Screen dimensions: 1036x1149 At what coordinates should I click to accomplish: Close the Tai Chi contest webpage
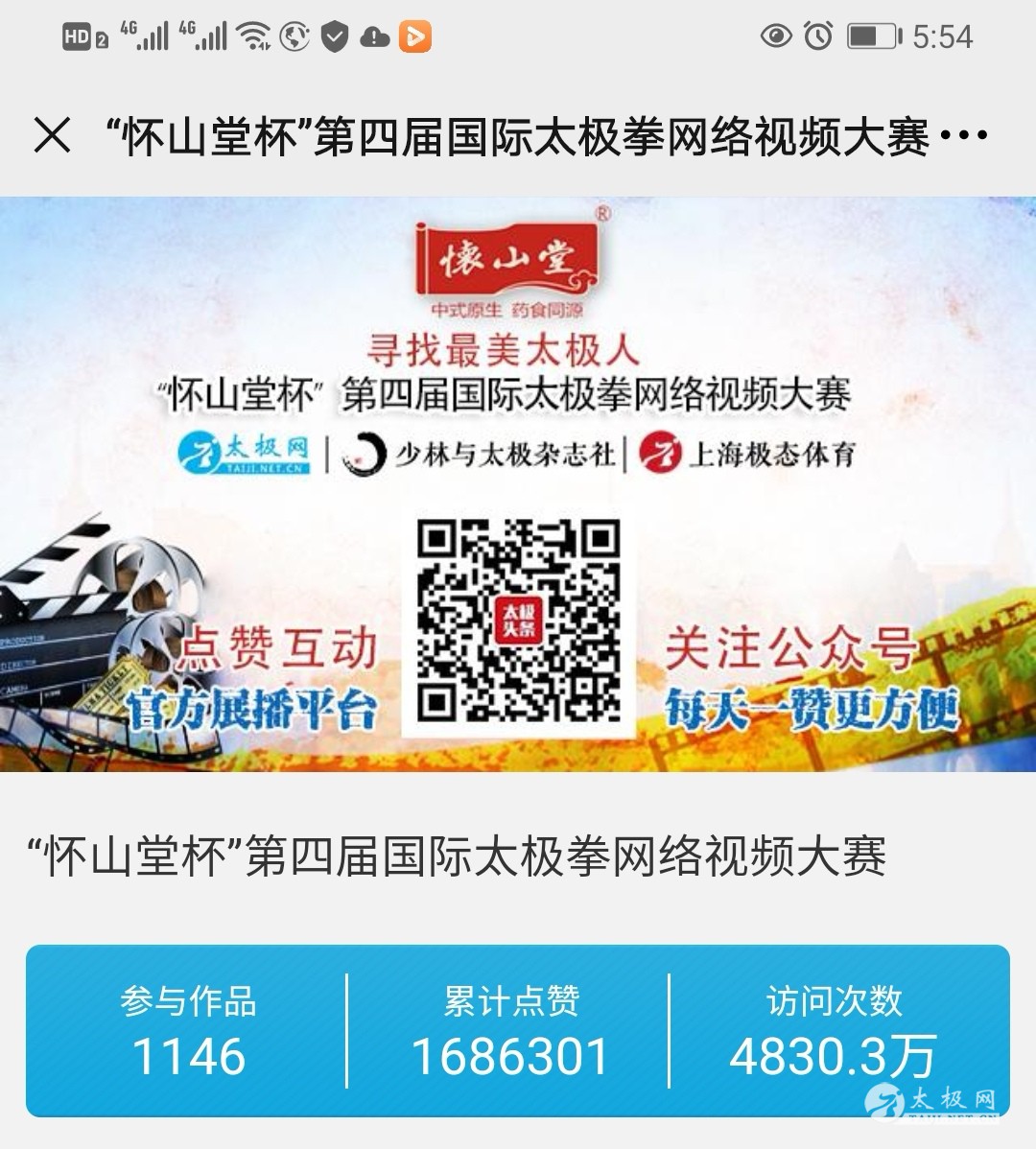click(x=52, y=135)
